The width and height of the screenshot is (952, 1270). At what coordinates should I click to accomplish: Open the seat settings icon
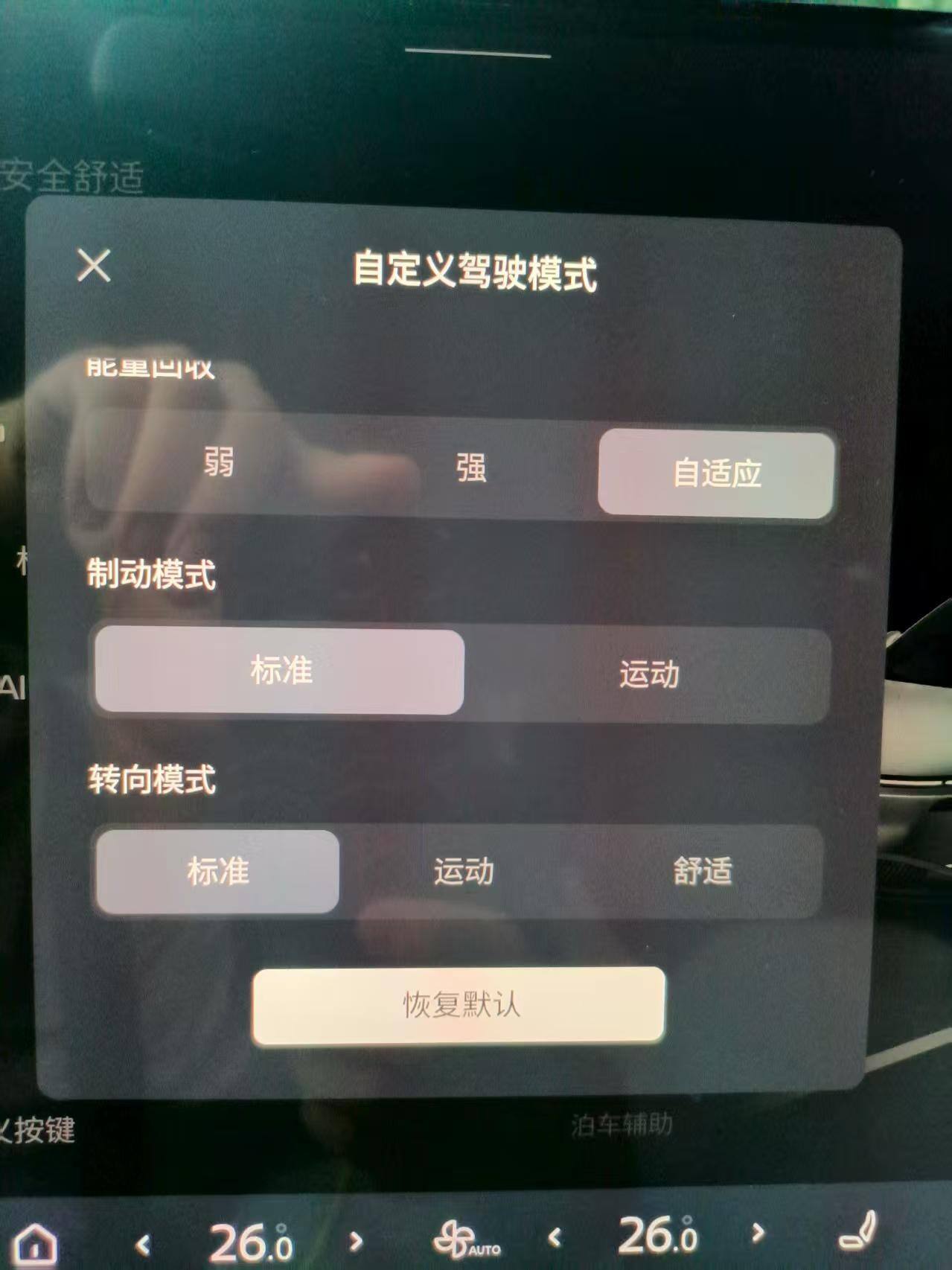click(858, 1233)
